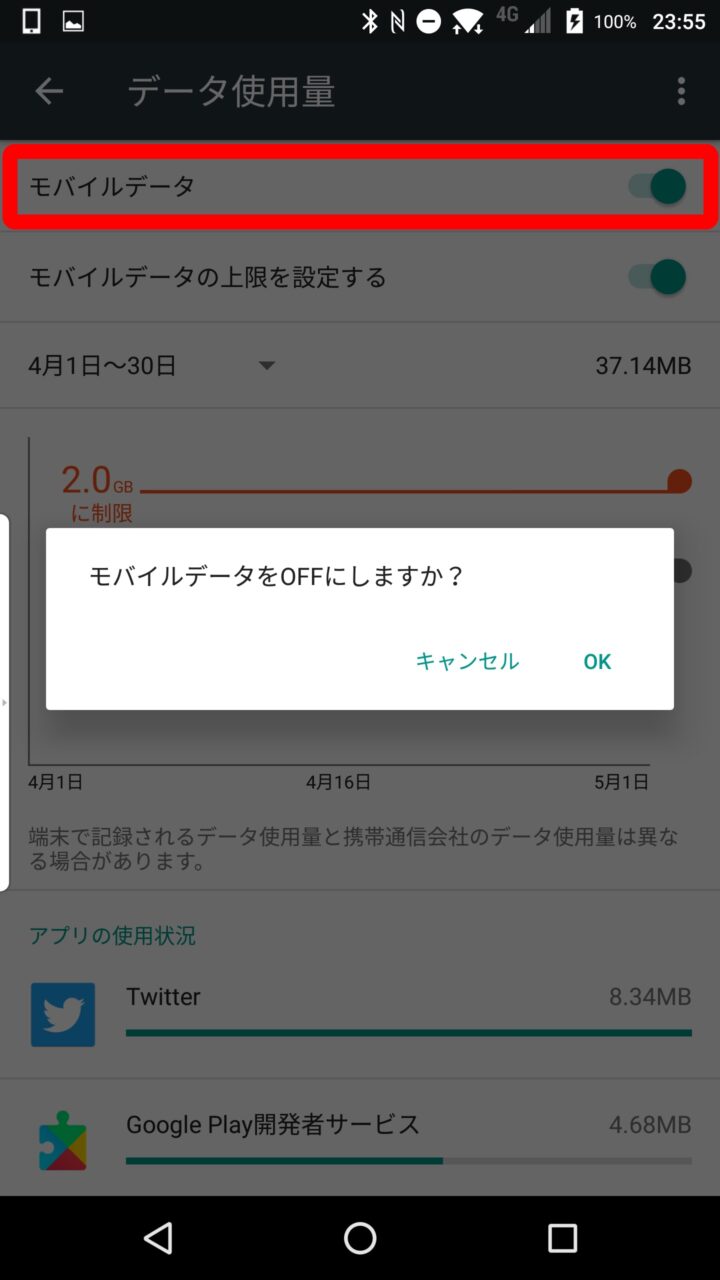Viewport: 720px width, 1280px height.
Task: Toggle the モバイルデータ switch
Action: click(657, 187)
